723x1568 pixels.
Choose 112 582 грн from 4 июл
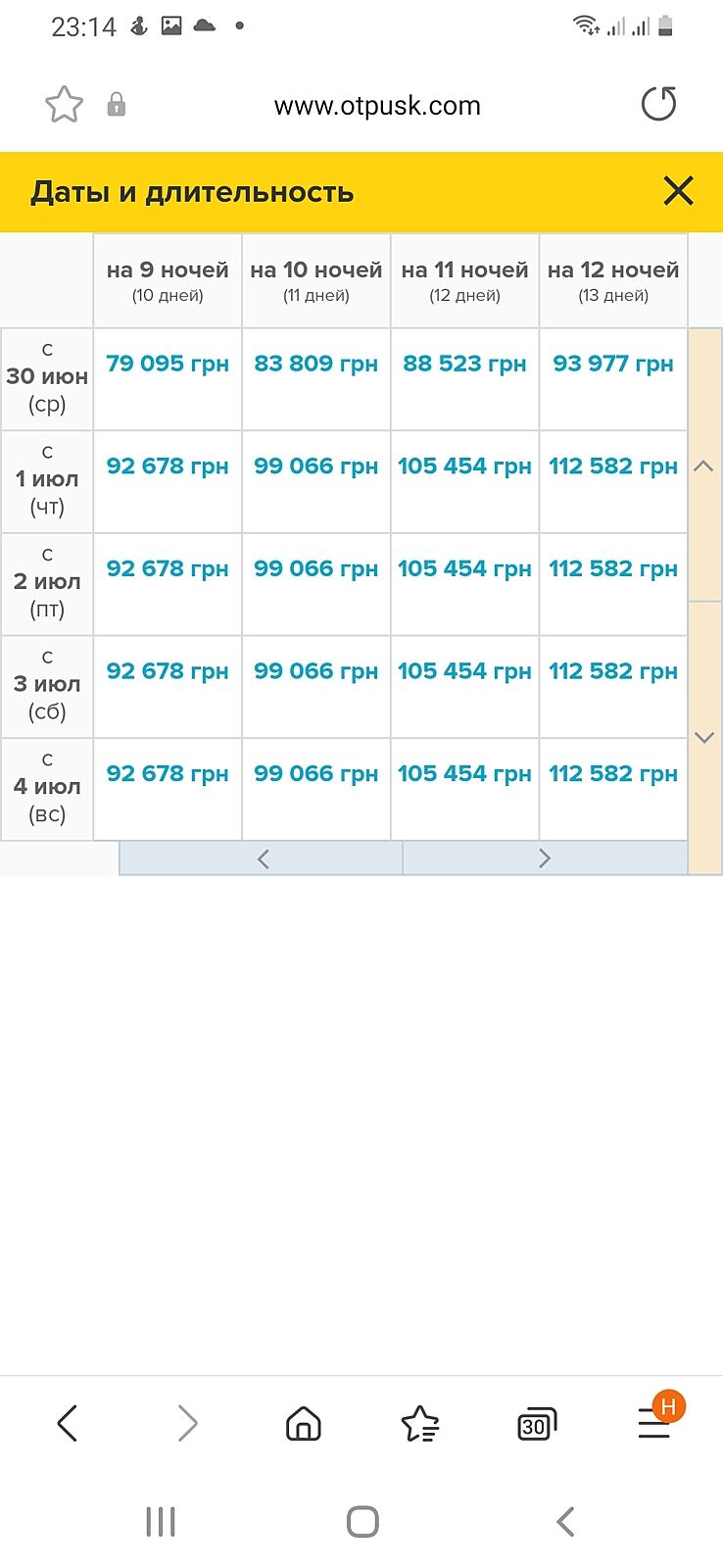(613, 773)
